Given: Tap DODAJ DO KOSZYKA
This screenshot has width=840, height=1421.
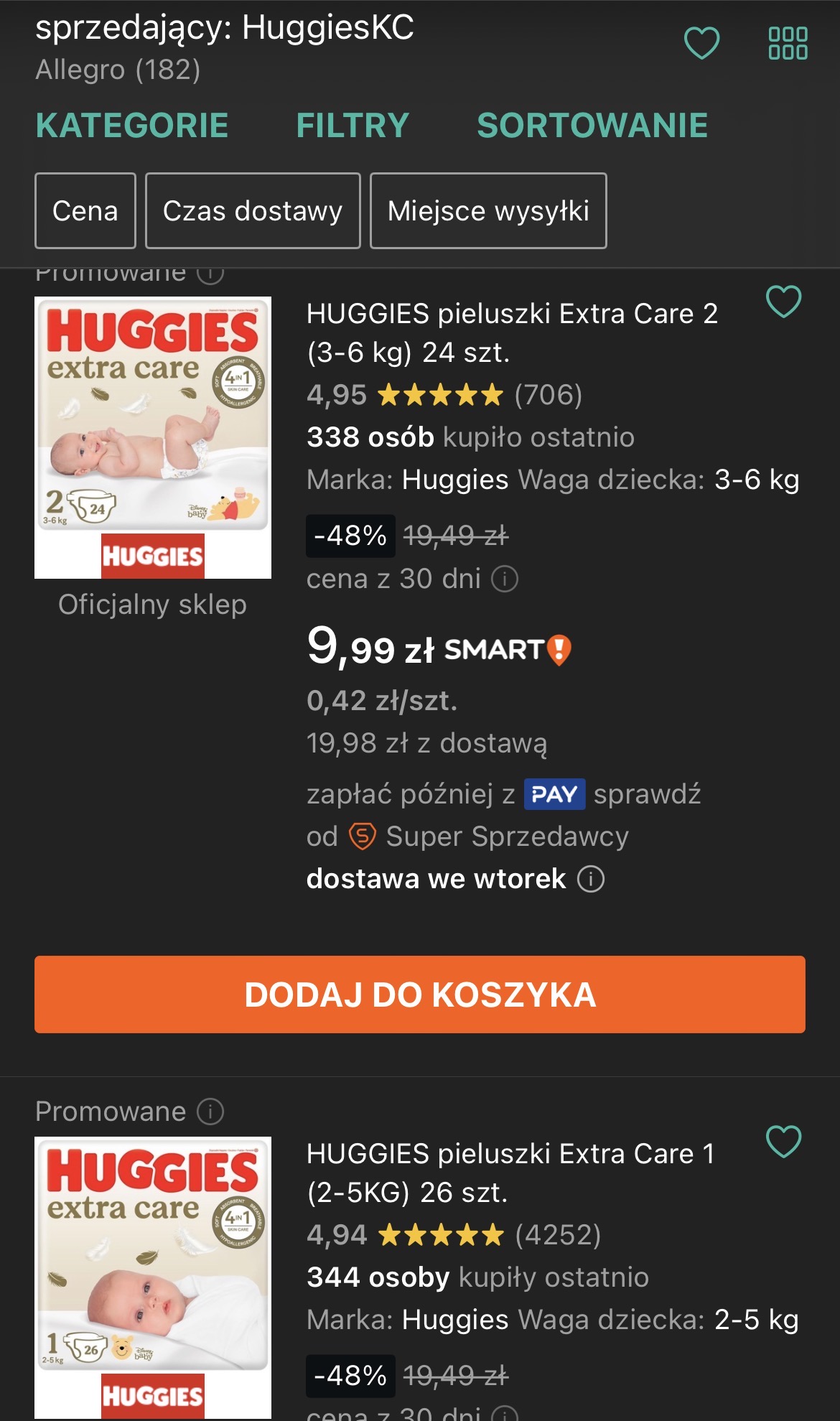Looking at the screenshot, I should [x=420, y=994].
